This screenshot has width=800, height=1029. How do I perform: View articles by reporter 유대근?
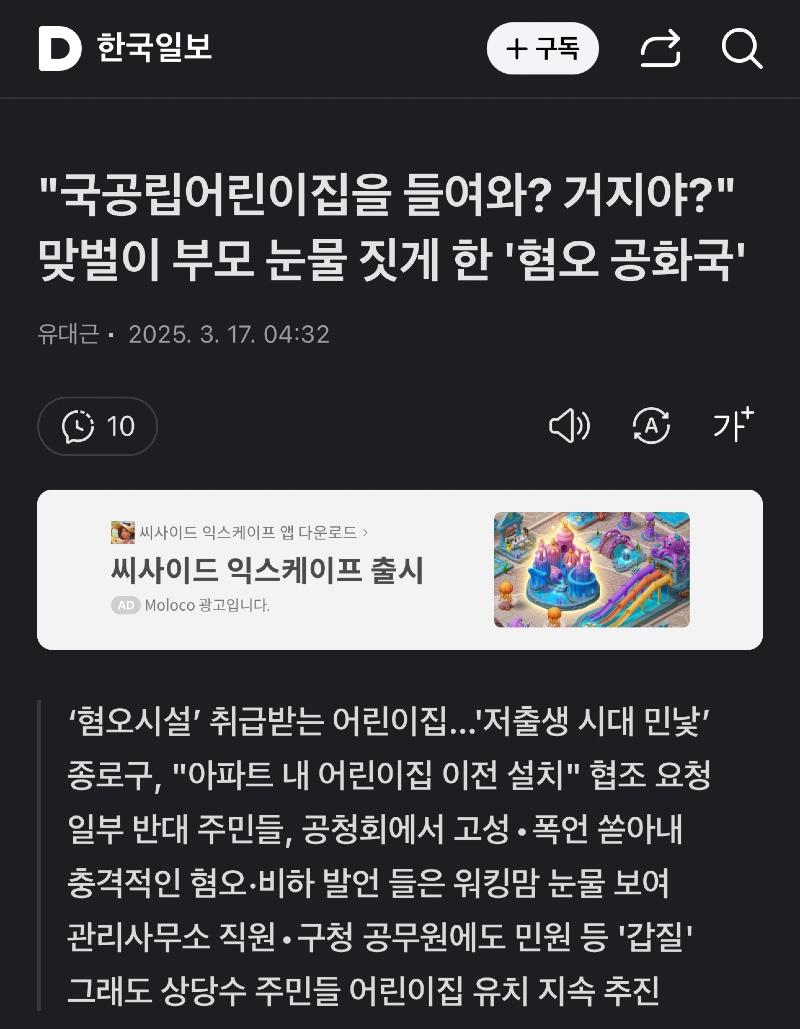click(68, 334)
